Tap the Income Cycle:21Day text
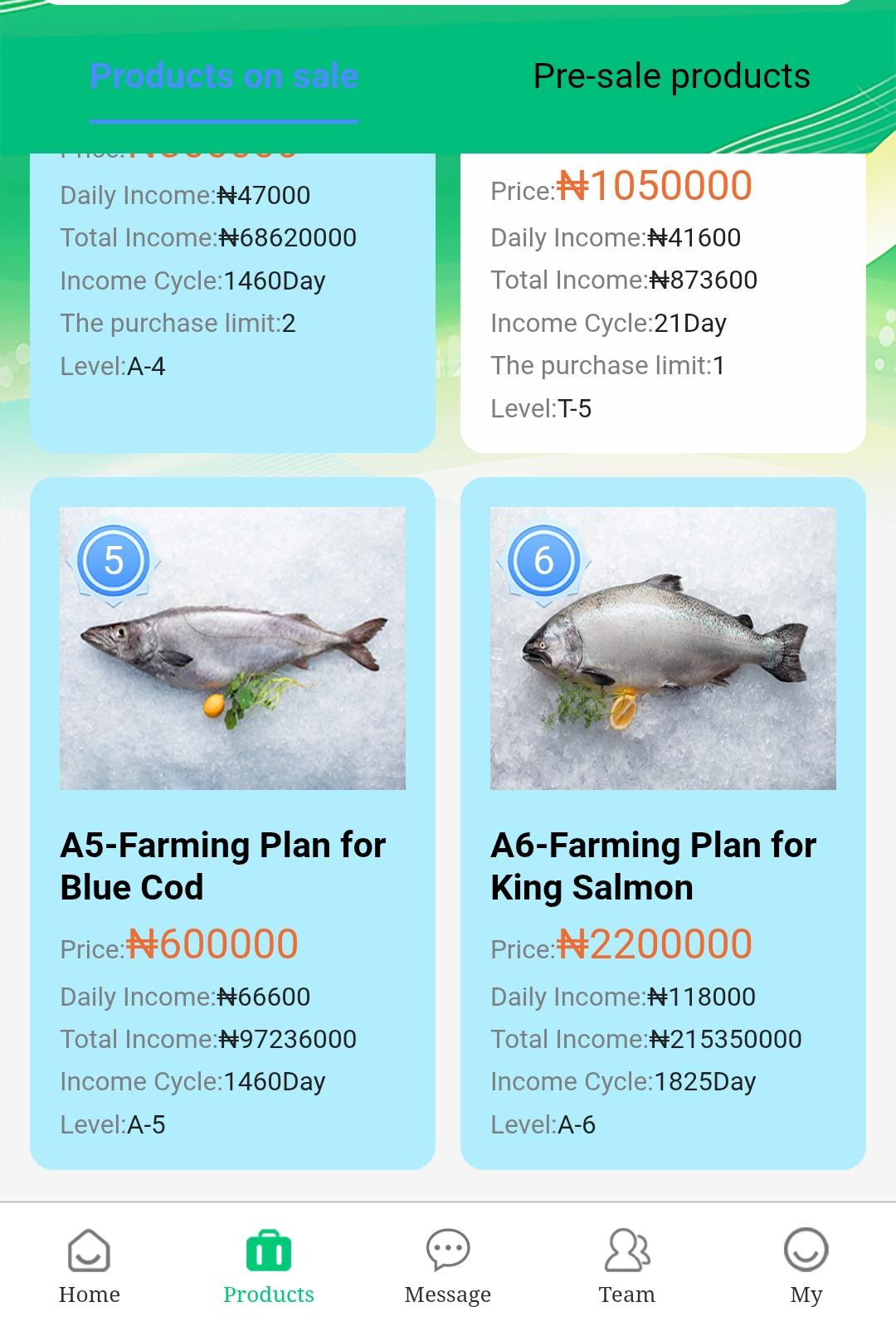Screen dimensions: 896x1331 608,323
